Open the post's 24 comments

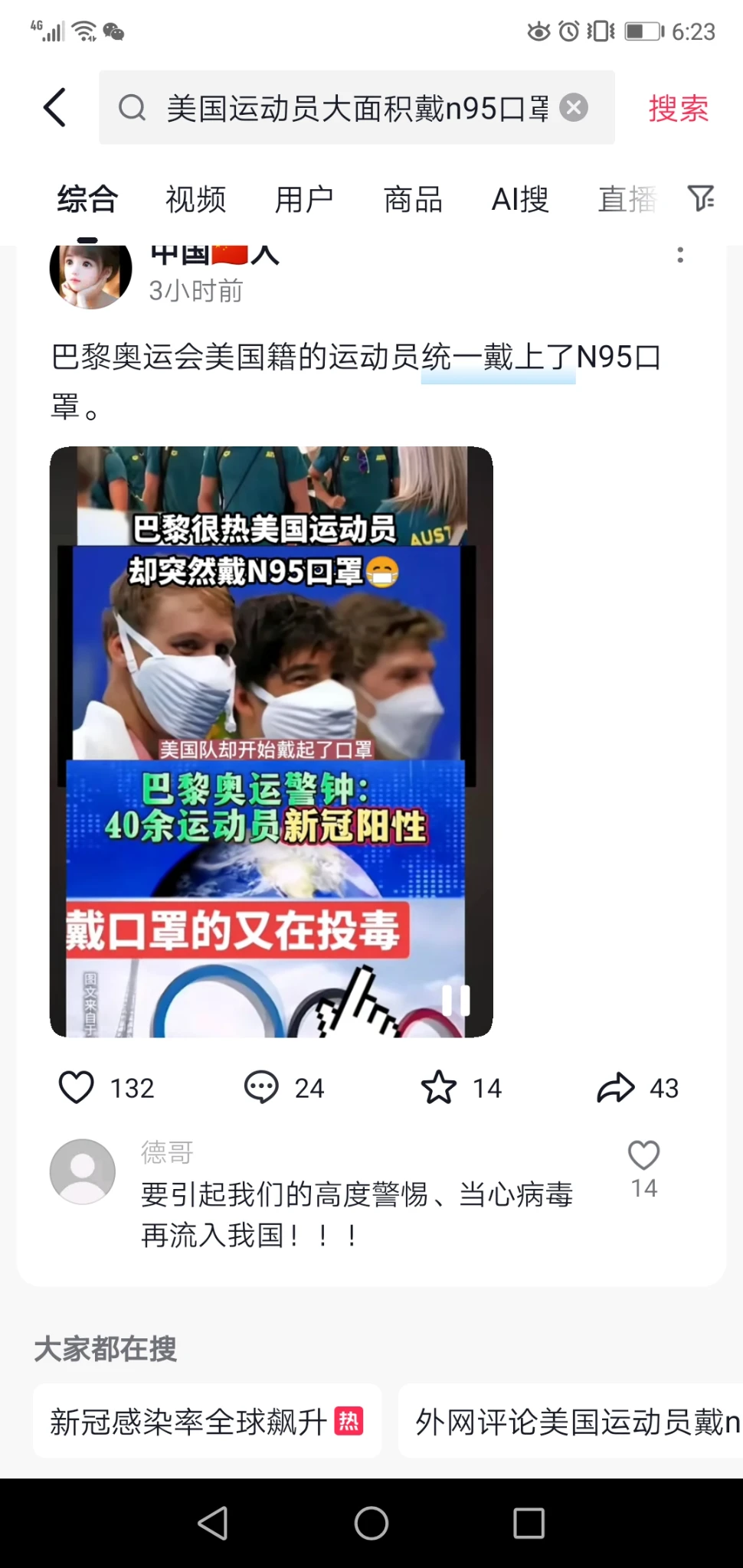point(262,1087)
